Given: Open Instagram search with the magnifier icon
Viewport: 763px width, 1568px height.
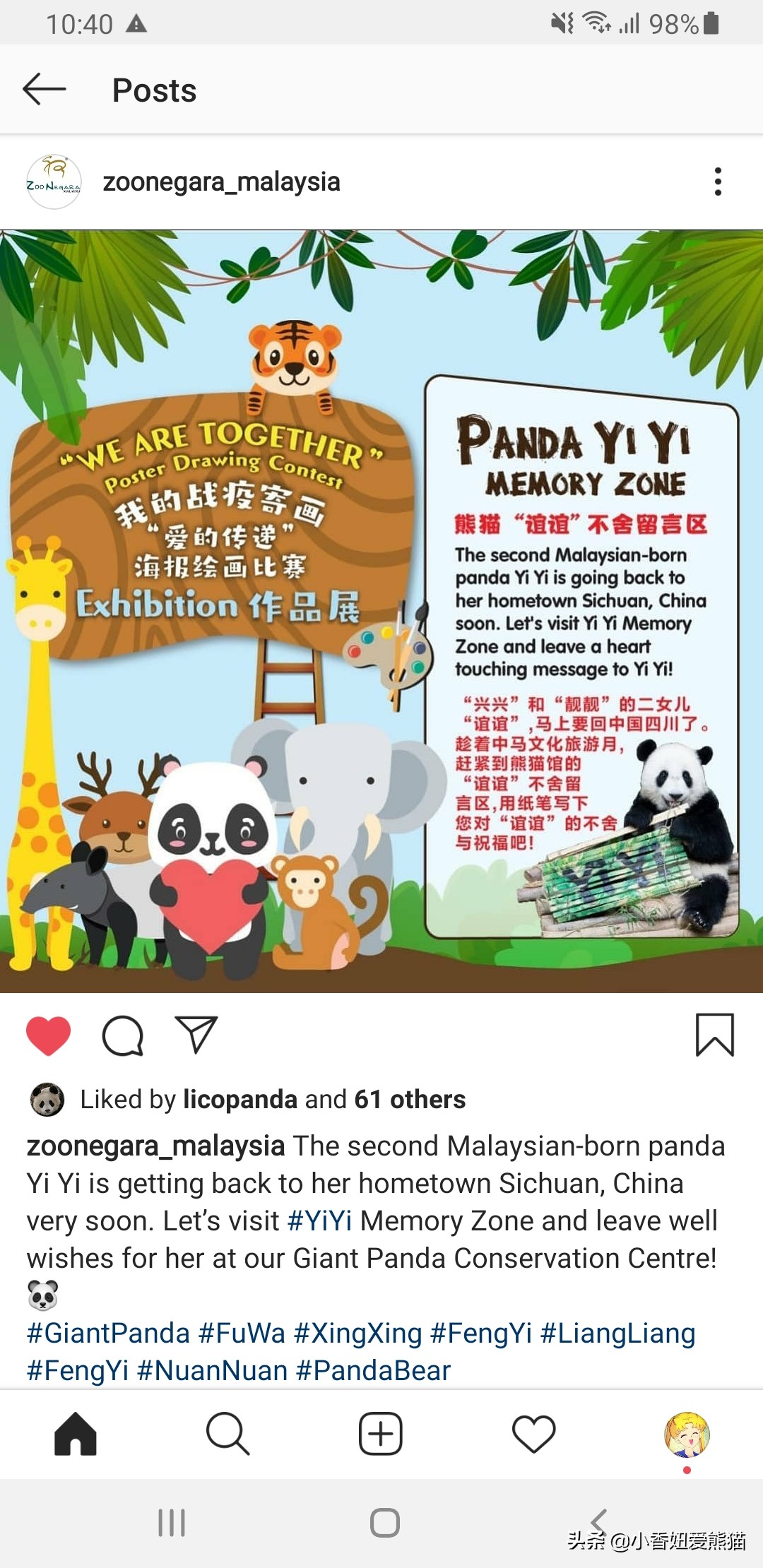Looking at the screenshot, I should tap(227, 1434).
